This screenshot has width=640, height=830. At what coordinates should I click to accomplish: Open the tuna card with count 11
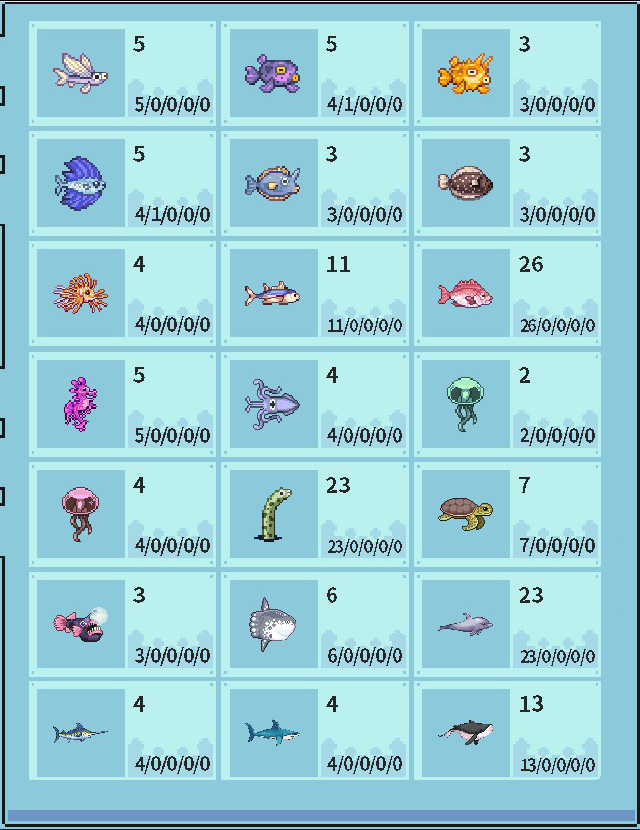click(314, 293)
